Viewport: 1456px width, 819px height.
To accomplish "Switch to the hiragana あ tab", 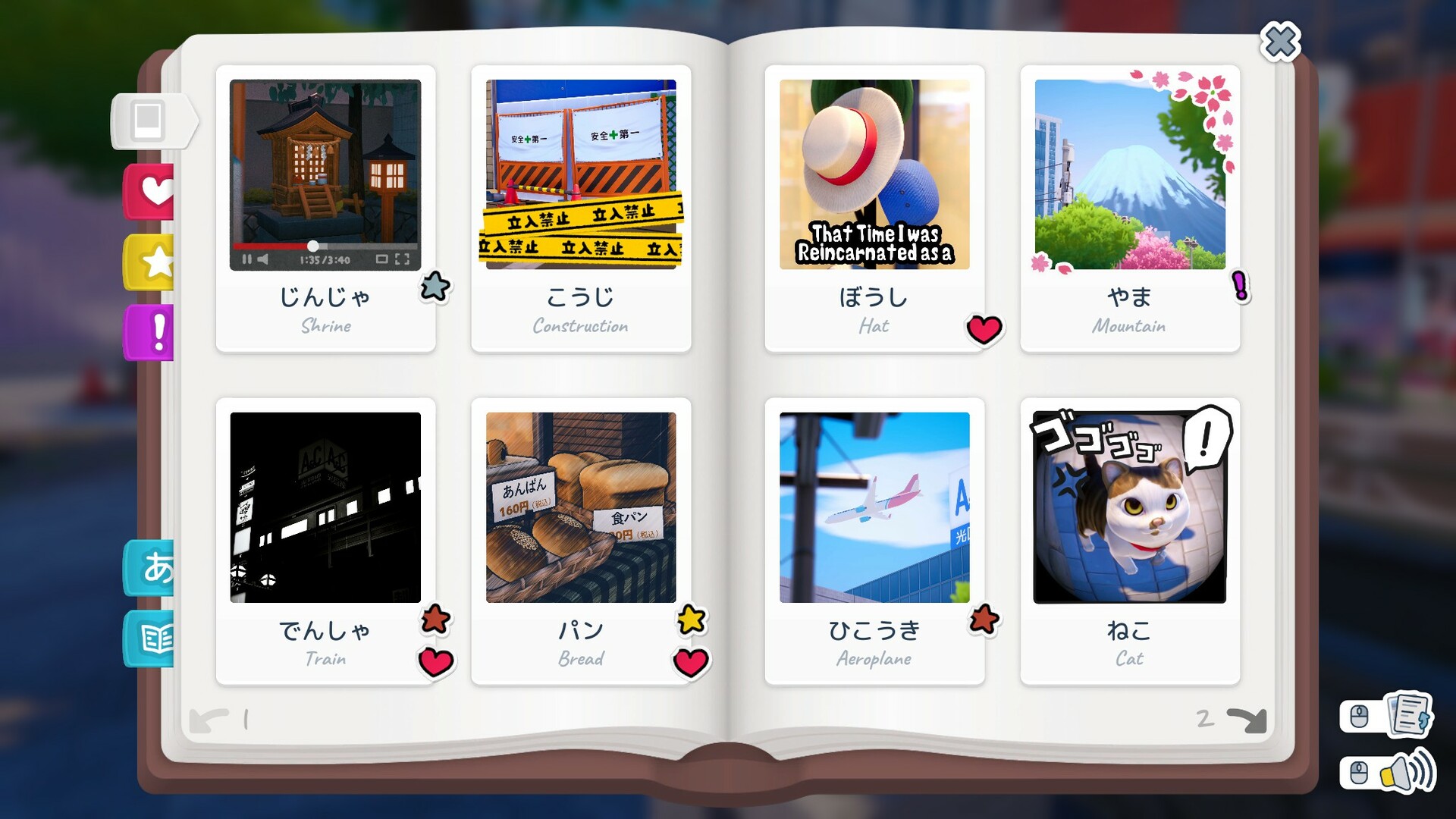I will pos(152,568).
